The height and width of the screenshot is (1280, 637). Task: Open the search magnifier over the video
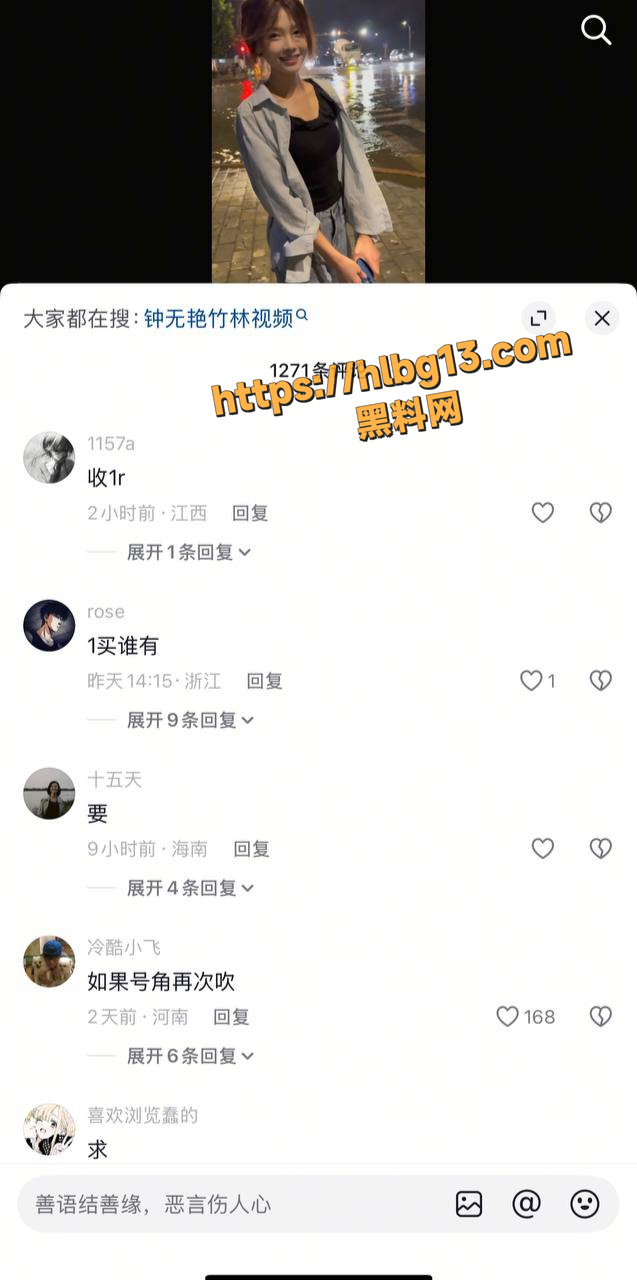pyautogui.click(x=596, y=30)
